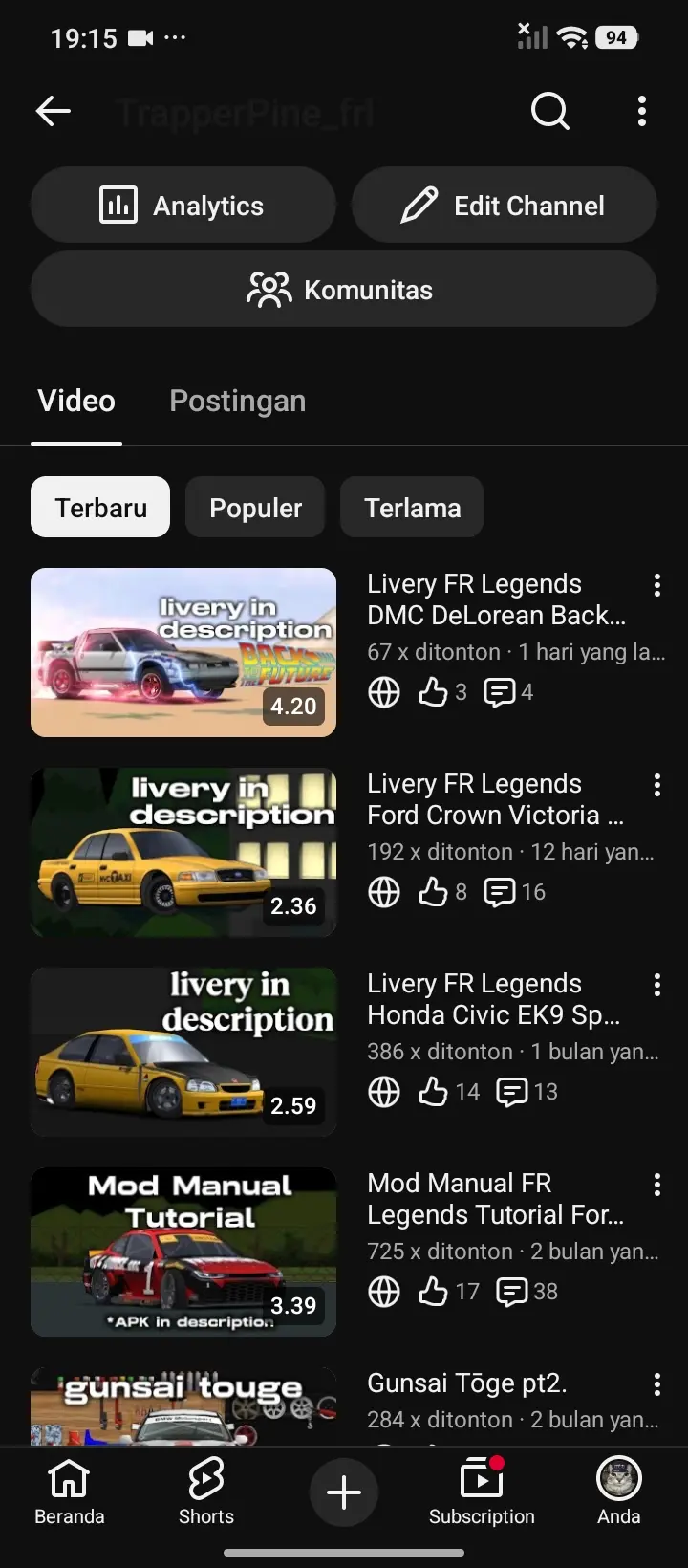Select the Populer filter chip
This screenshot has height=1568, width=688.
(255, 508)
